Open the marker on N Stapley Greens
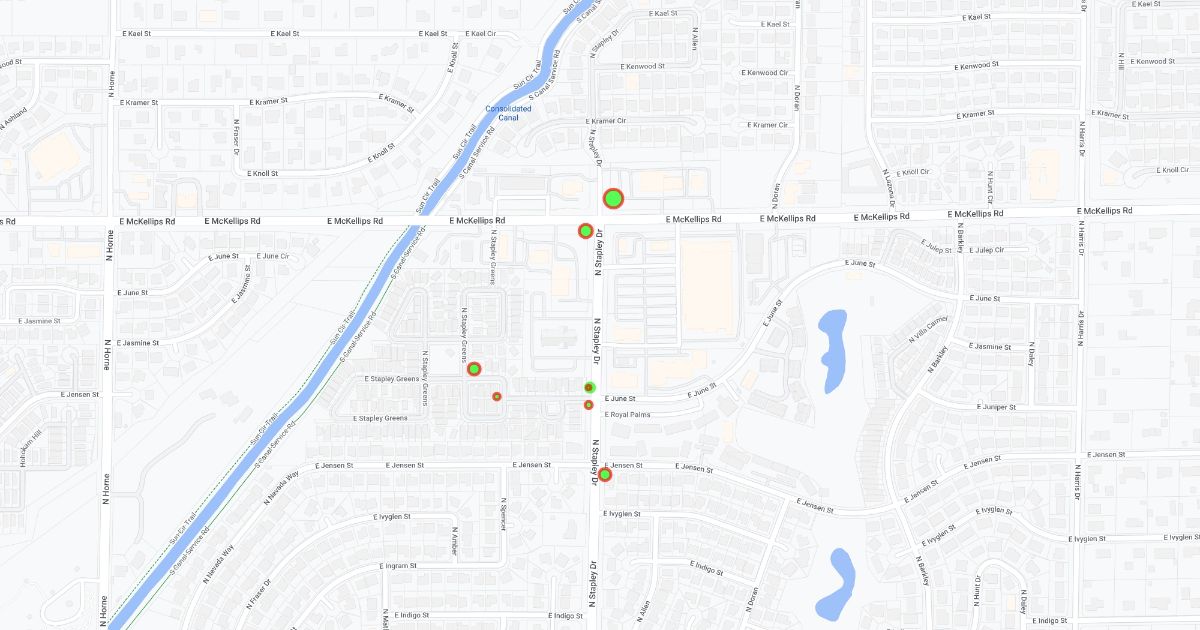Image resolution: width=1200 pixels, height=630 pixels. click(474, 369)
